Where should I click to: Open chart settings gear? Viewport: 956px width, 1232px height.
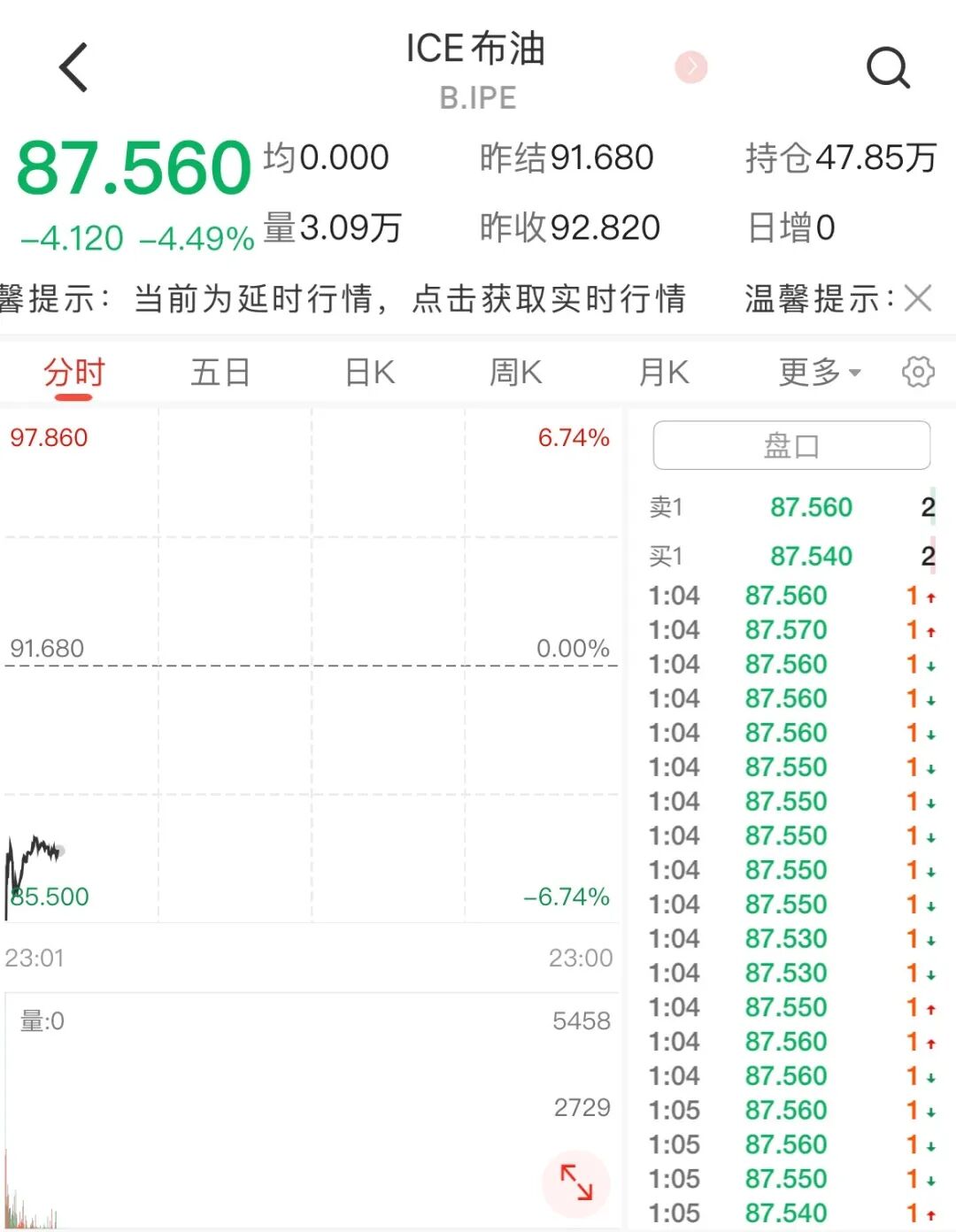(x=918, y=372)
